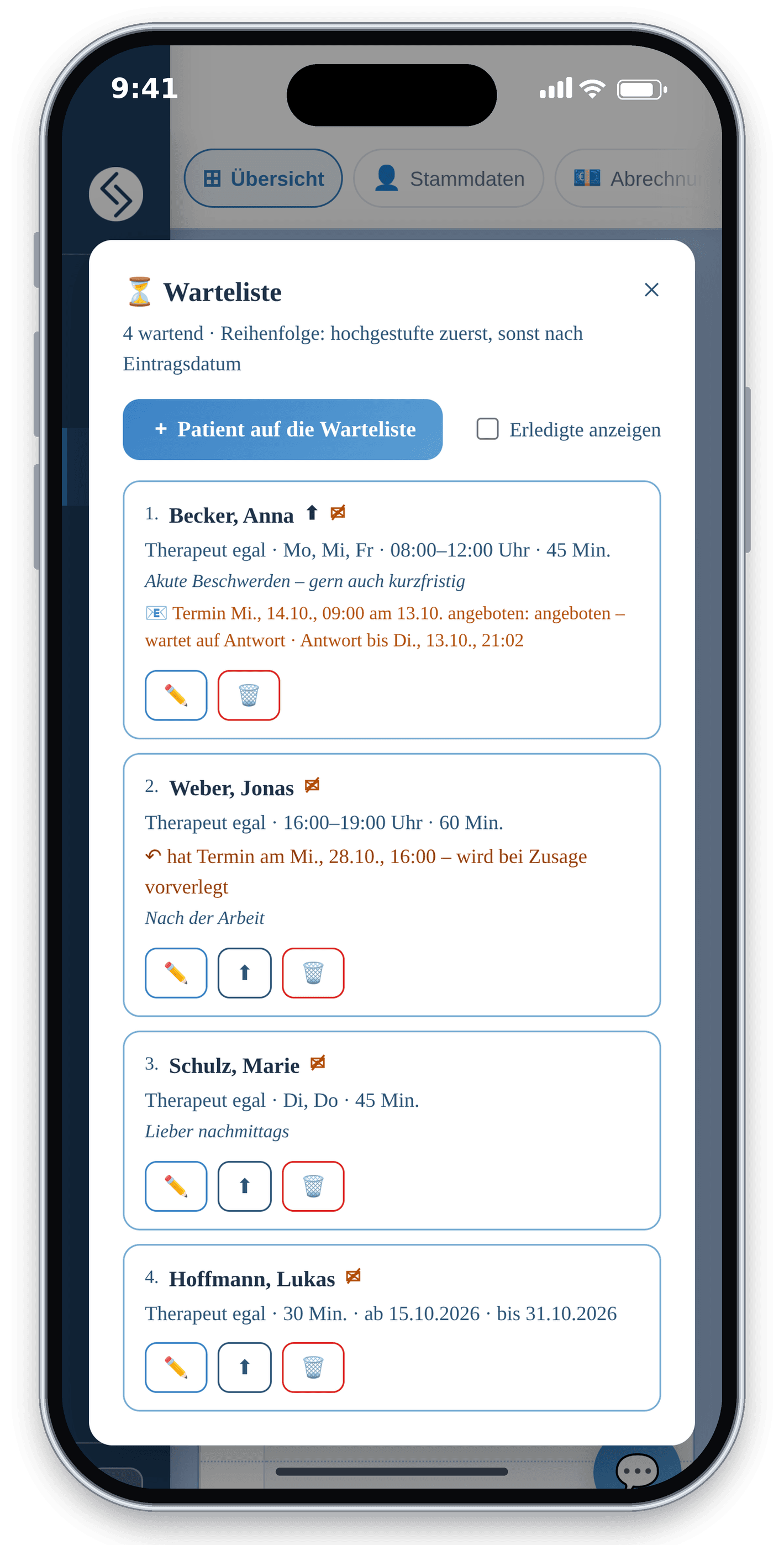Edit Becker, Anna's waitlist entry
This screenshot has width=784, height=1545.
click(x=176, y=695)
